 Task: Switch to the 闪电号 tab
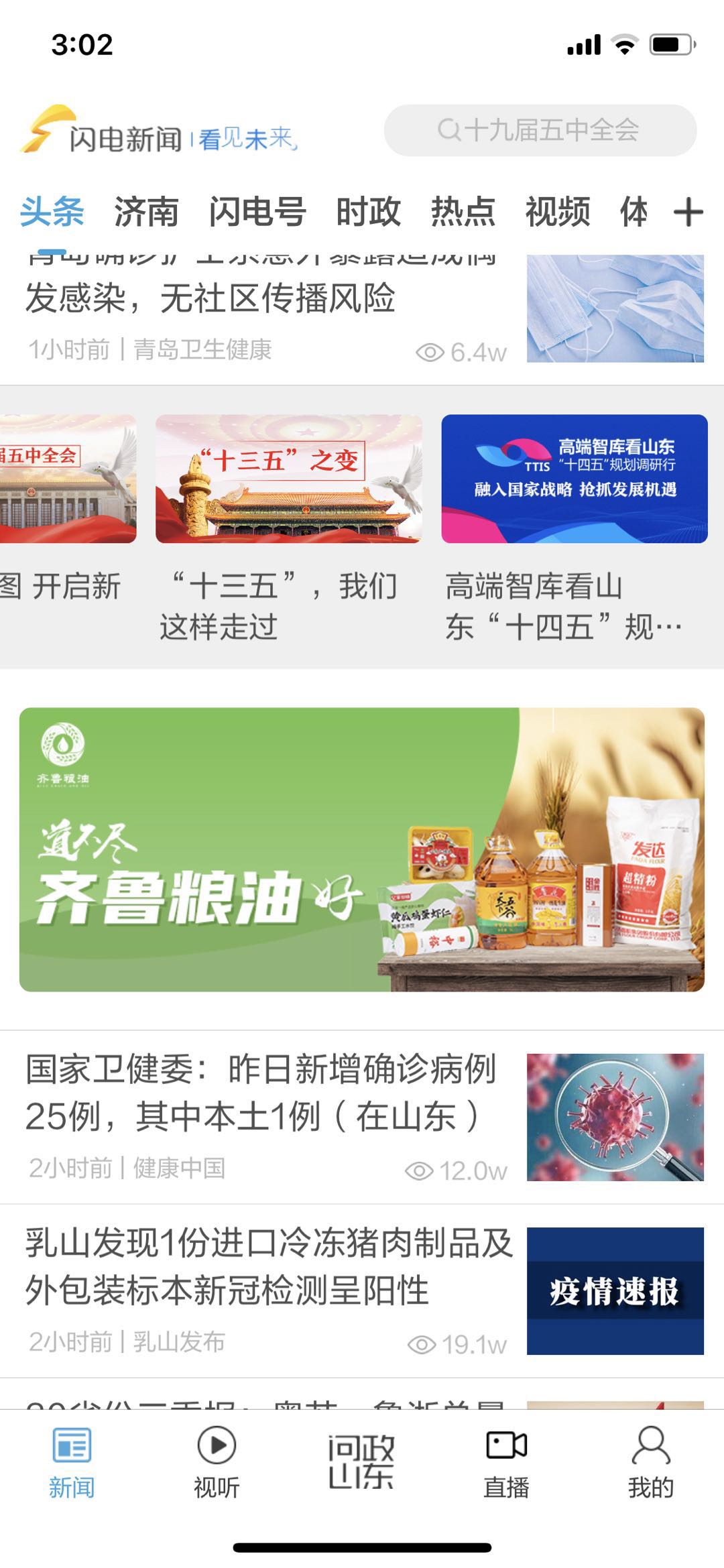257,213
